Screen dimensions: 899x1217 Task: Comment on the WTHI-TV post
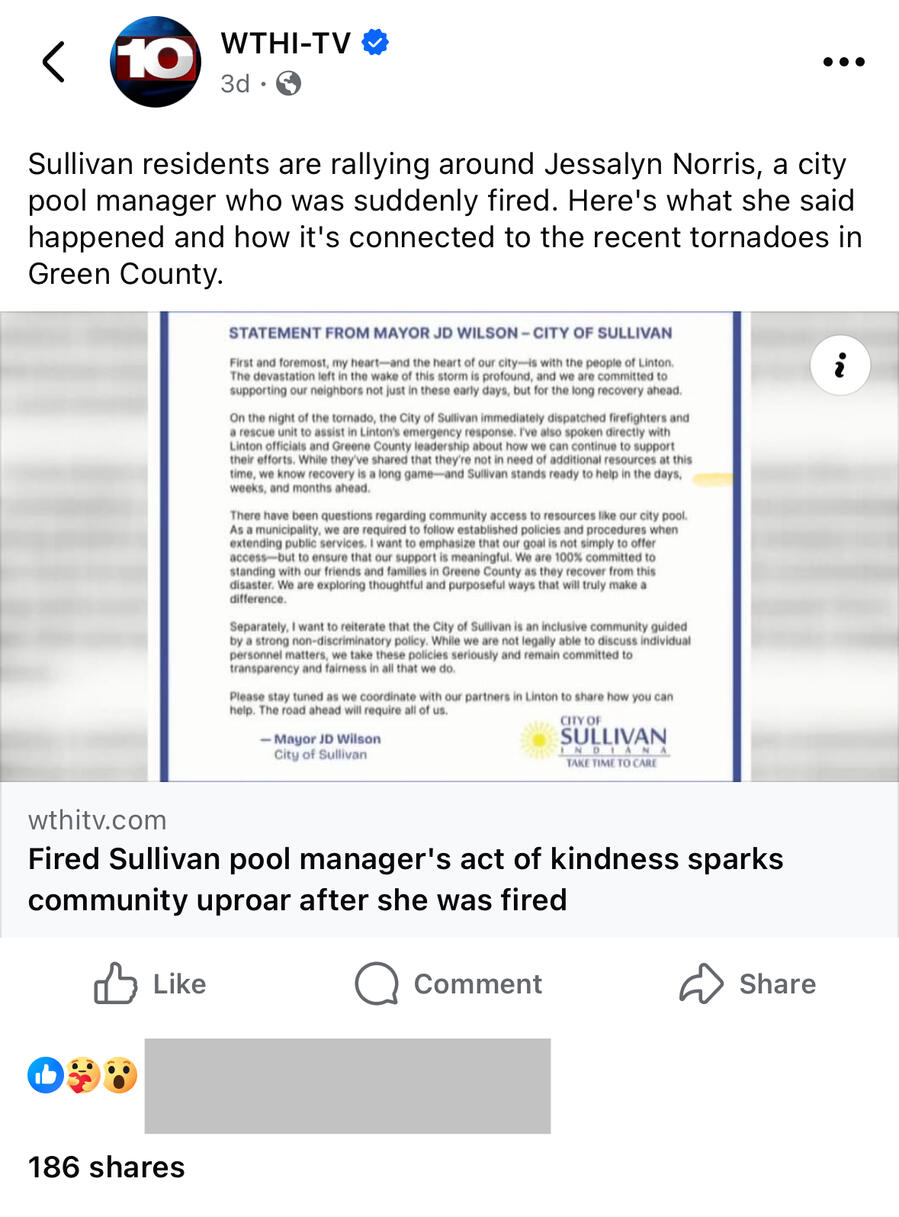449,984
